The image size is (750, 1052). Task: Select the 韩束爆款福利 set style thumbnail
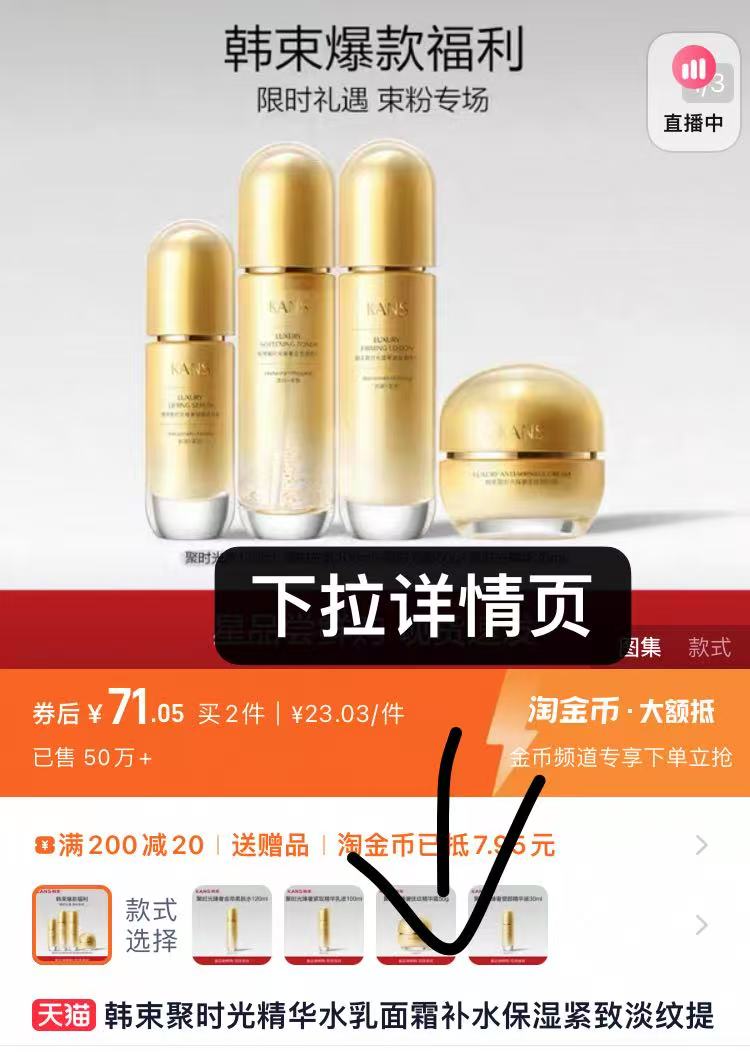(72, 924)
